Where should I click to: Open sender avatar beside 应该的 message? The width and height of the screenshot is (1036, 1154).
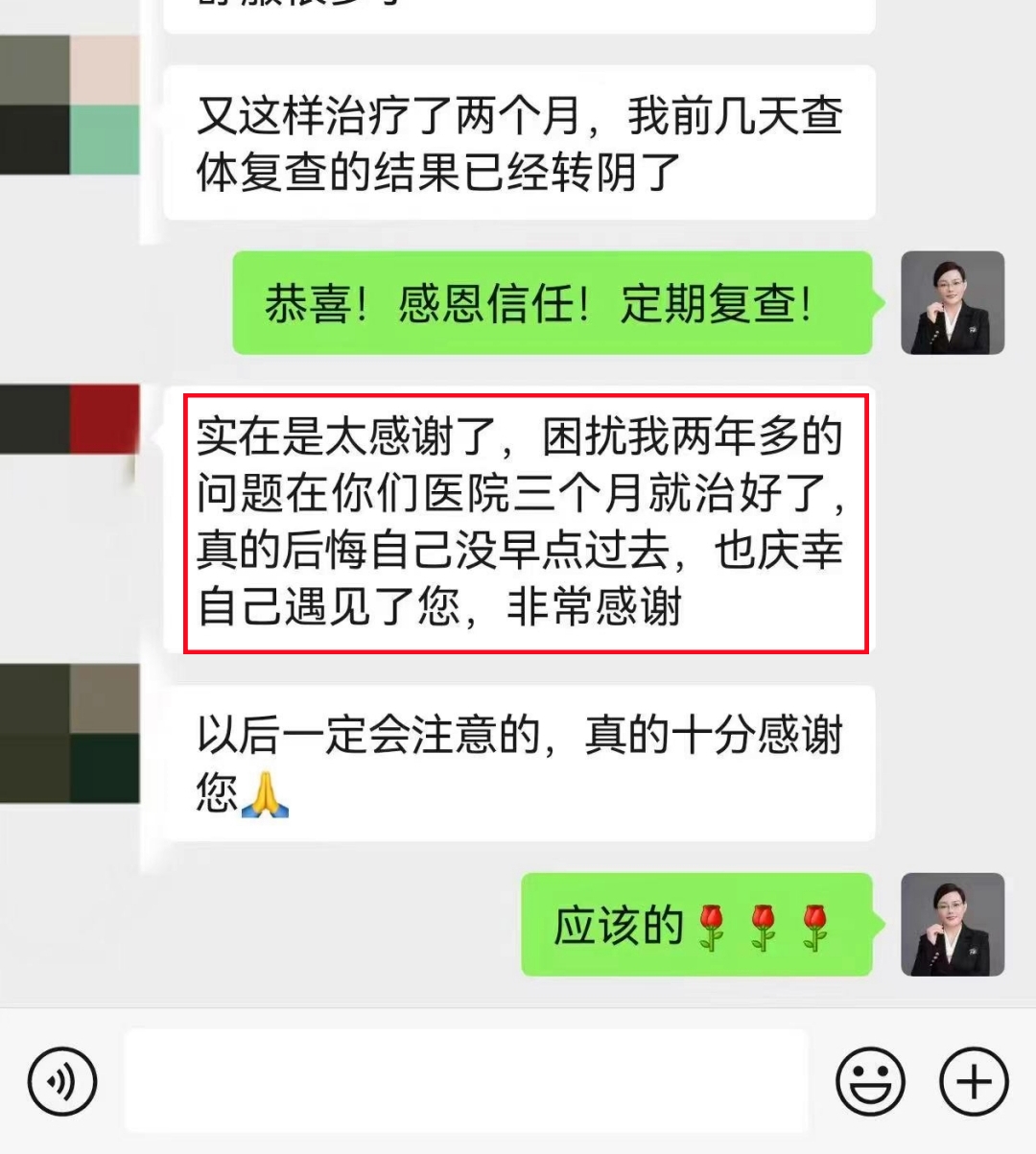coord(952,925)
